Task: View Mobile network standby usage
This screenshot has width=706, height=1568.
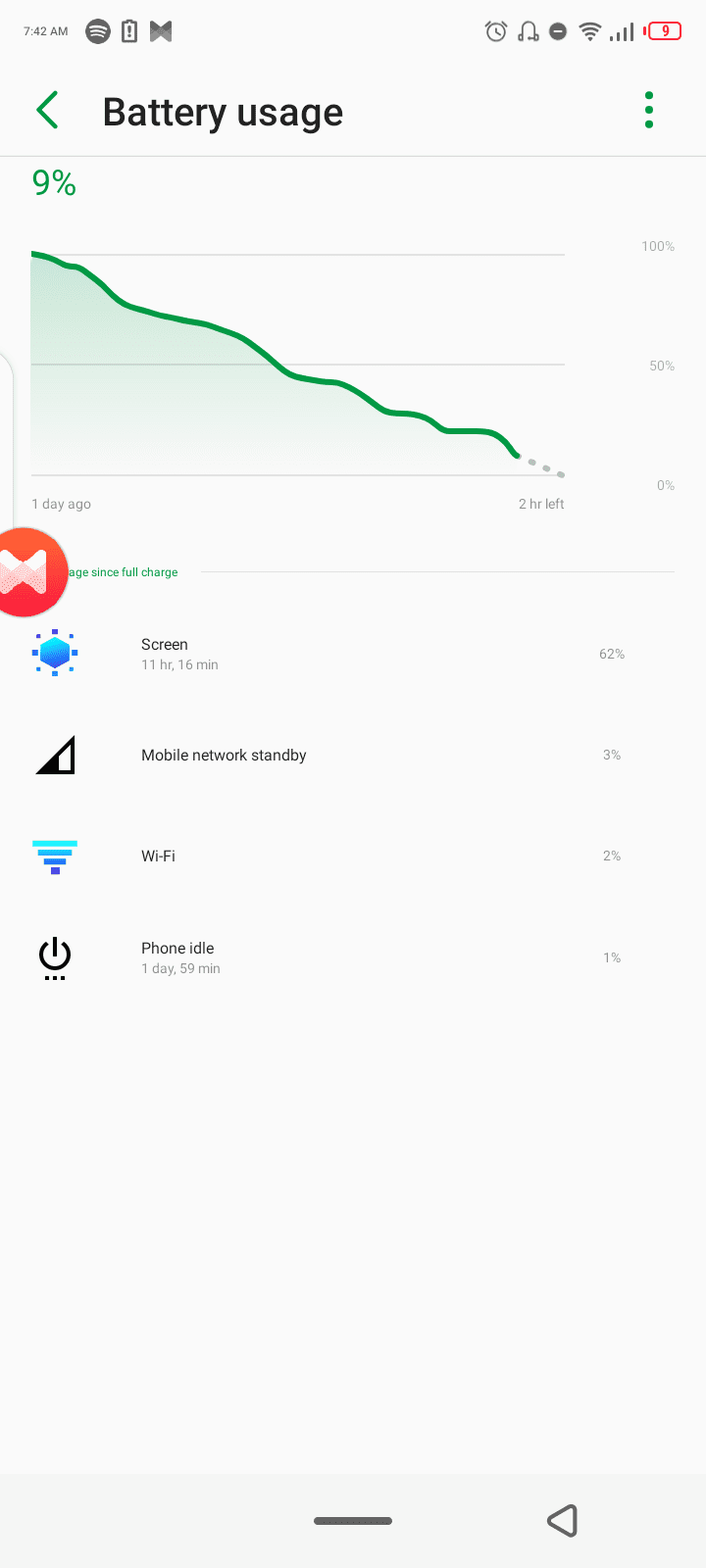Action: pos(353,755)
